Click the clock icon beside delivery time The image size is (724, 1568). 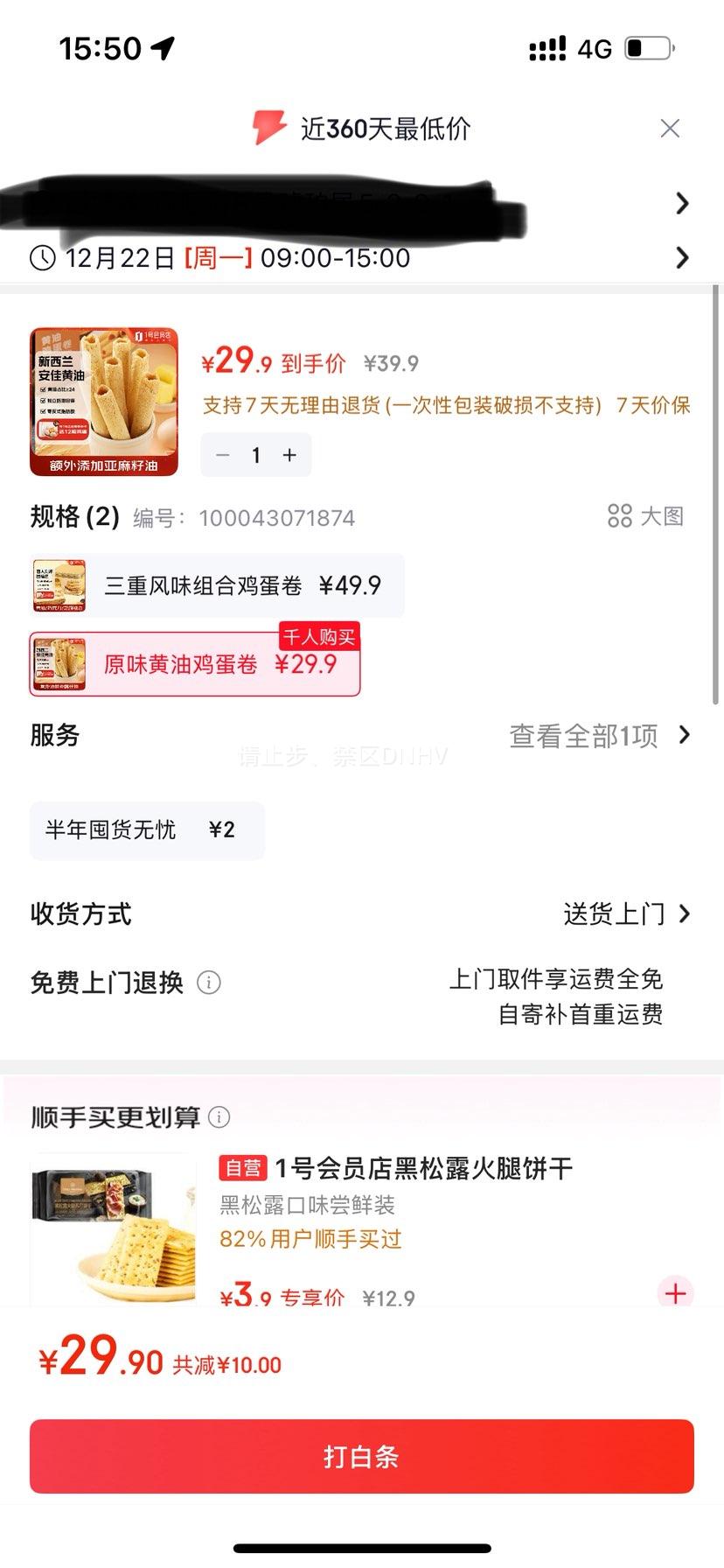click(x=42, y=257)
